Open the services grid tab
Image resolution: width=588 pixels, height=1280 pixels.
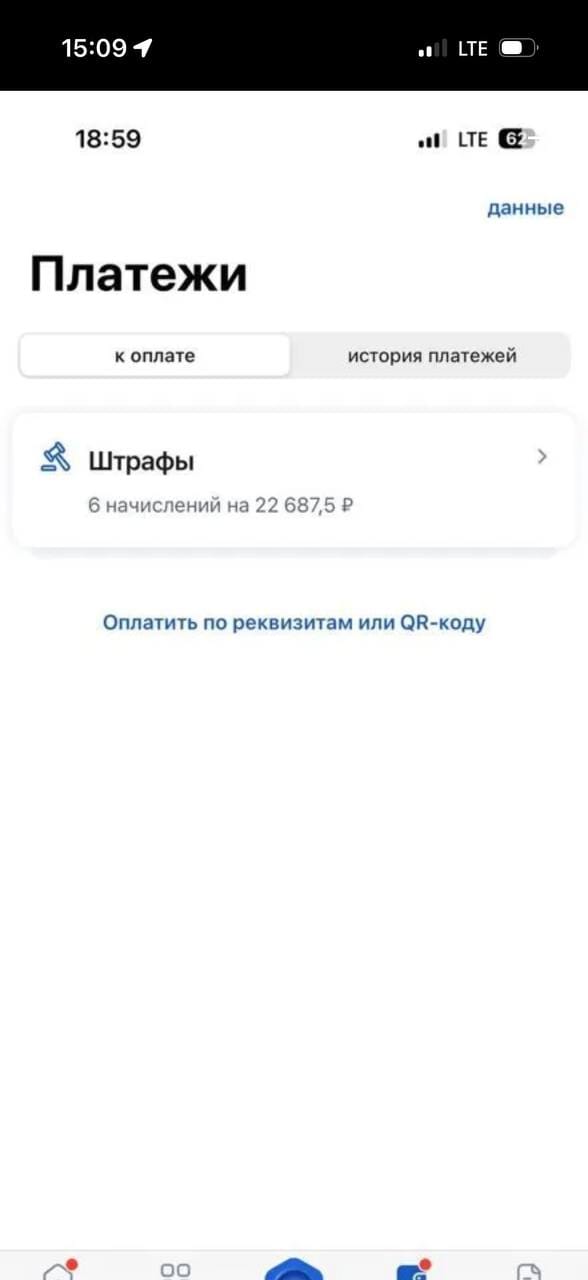click(x=176, y=1270)
